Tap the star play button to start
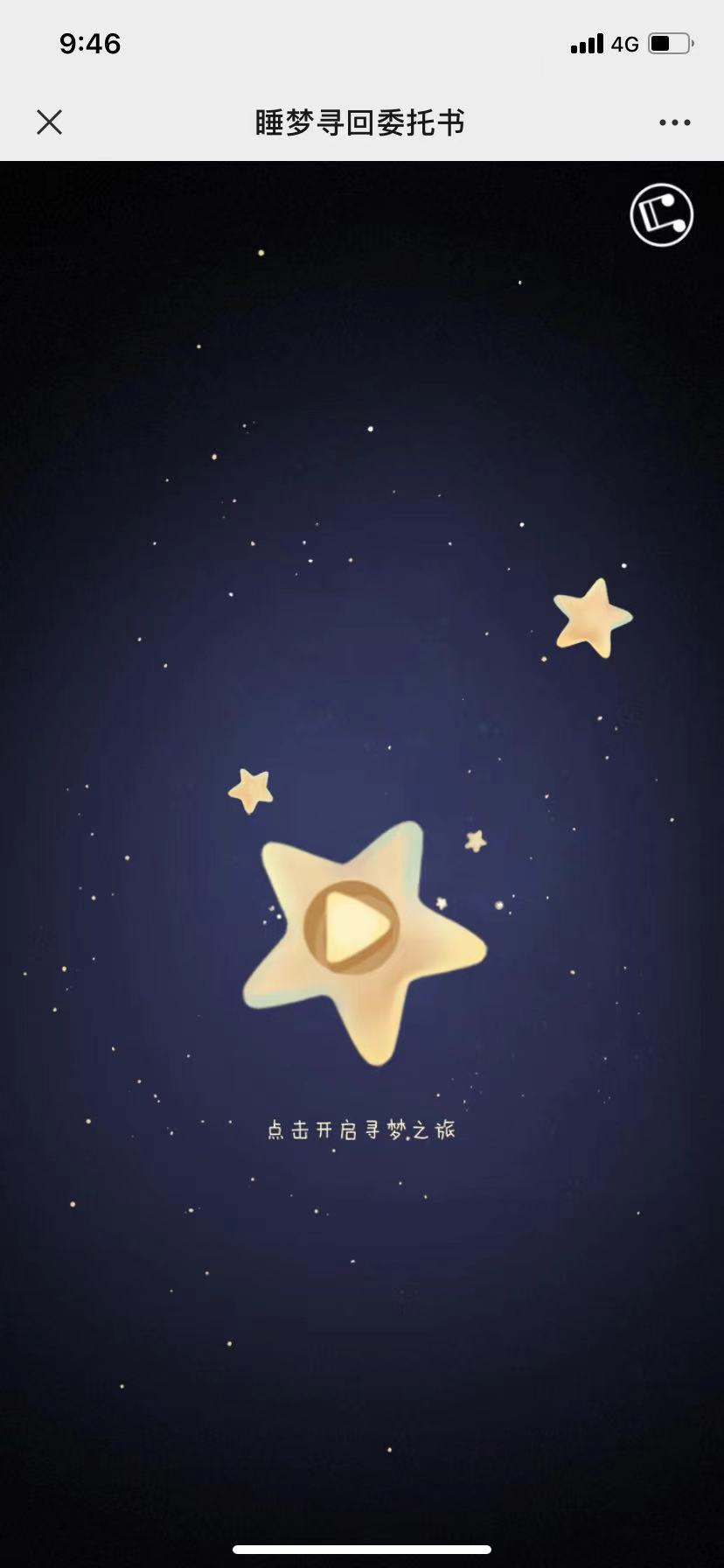This screenshot has width=724, height=1568. (352, 927)
